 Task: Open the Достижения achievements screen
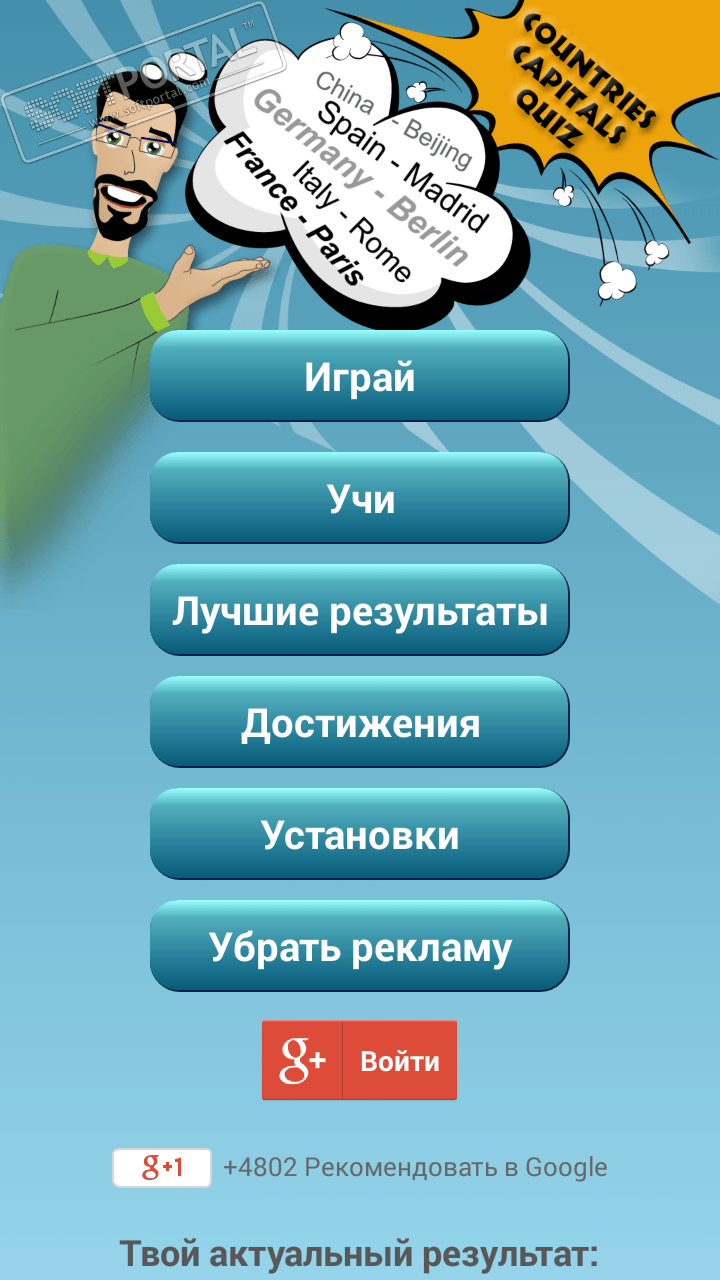coord(359,722)
